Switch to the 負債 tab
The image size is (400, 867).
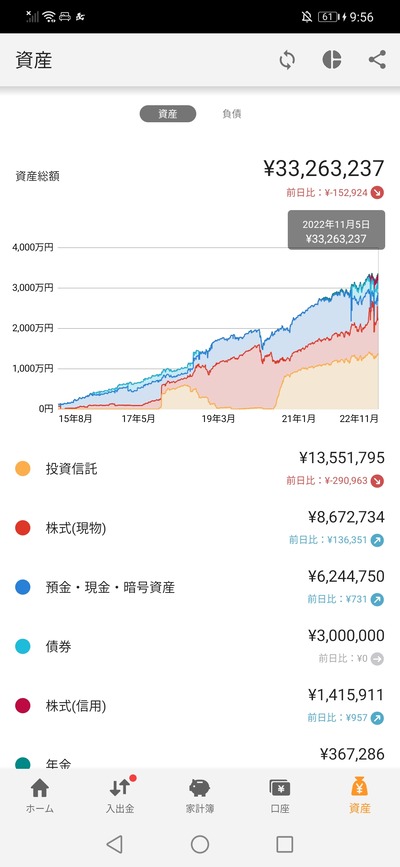[232, 114]
